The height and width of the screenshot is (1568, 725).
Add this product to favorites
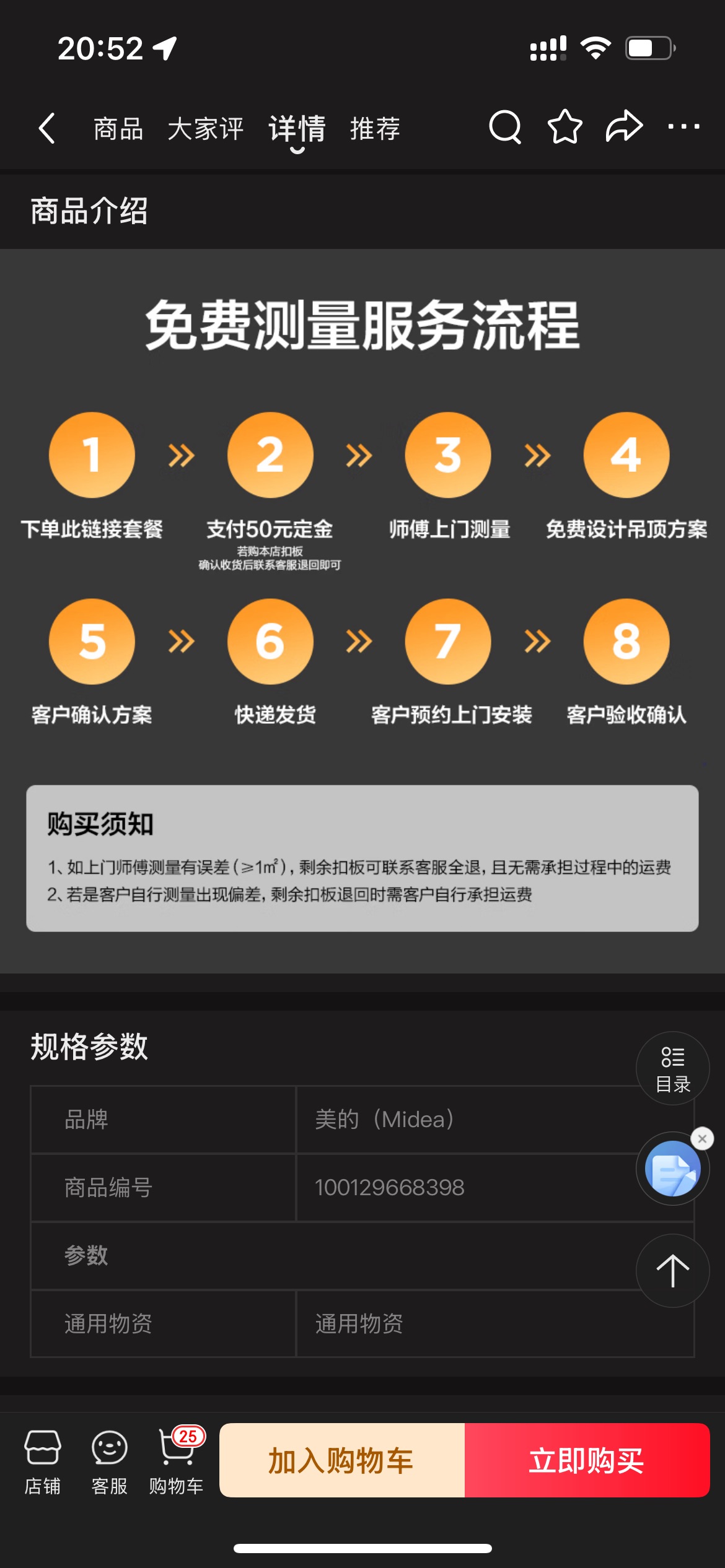click(565, 127)
